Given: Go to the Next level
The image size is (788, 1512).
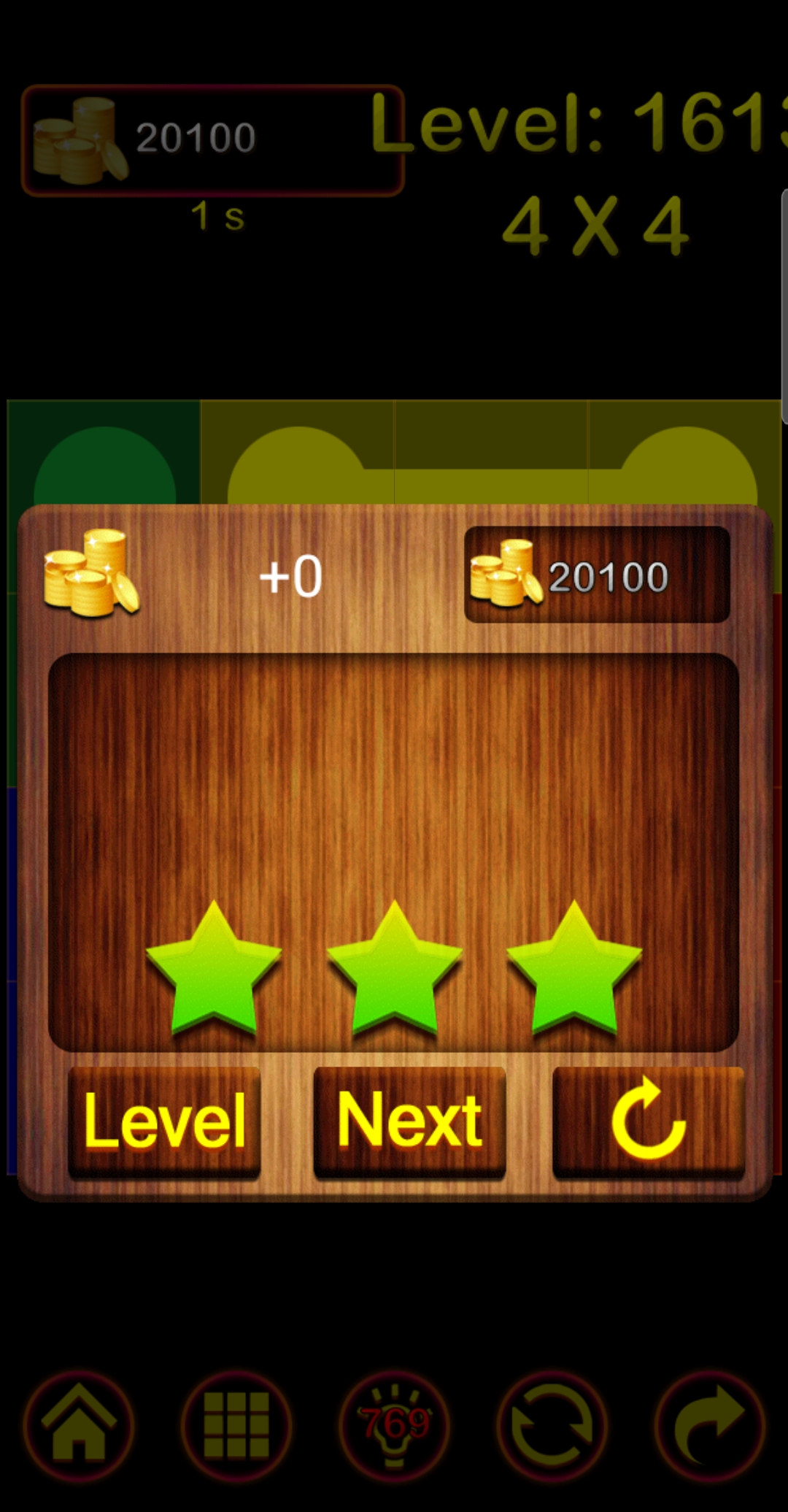Looking at the screenshot, I should (409, 1121).
